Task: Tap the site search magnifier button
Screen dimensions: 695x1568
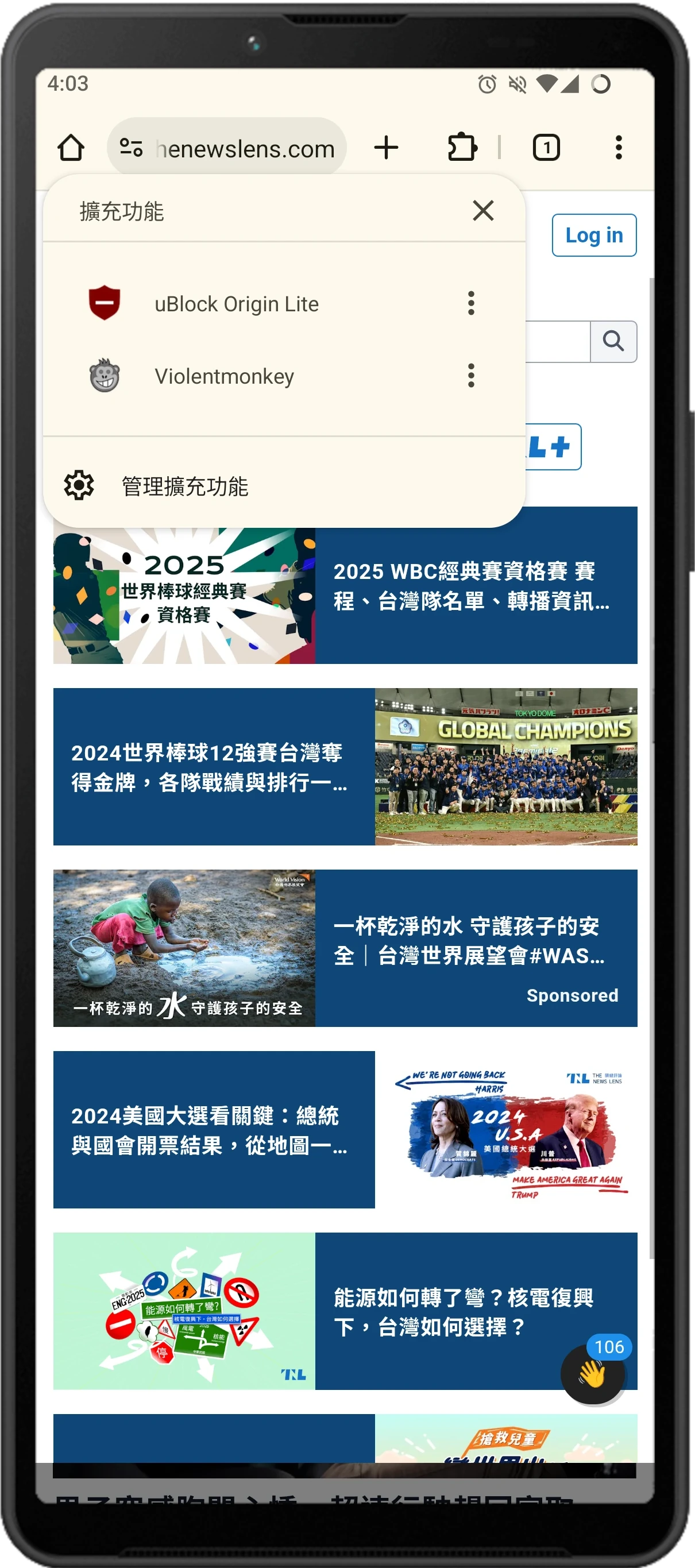Action: pyautogui.click(x=613, y=342)
